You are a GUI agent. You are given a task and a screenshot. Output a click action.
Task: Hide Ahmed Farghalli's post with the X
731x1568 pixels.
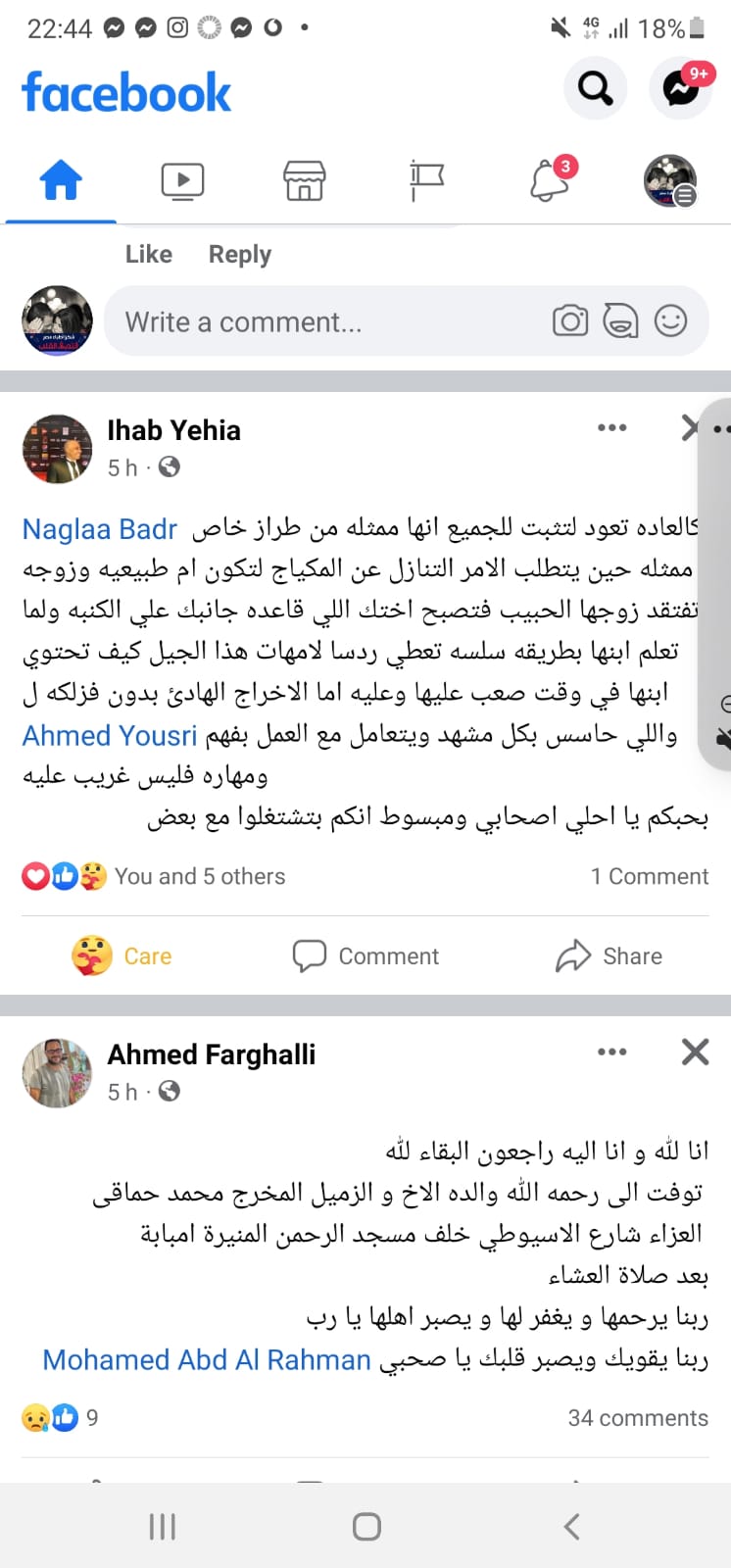click(695, 1052)
